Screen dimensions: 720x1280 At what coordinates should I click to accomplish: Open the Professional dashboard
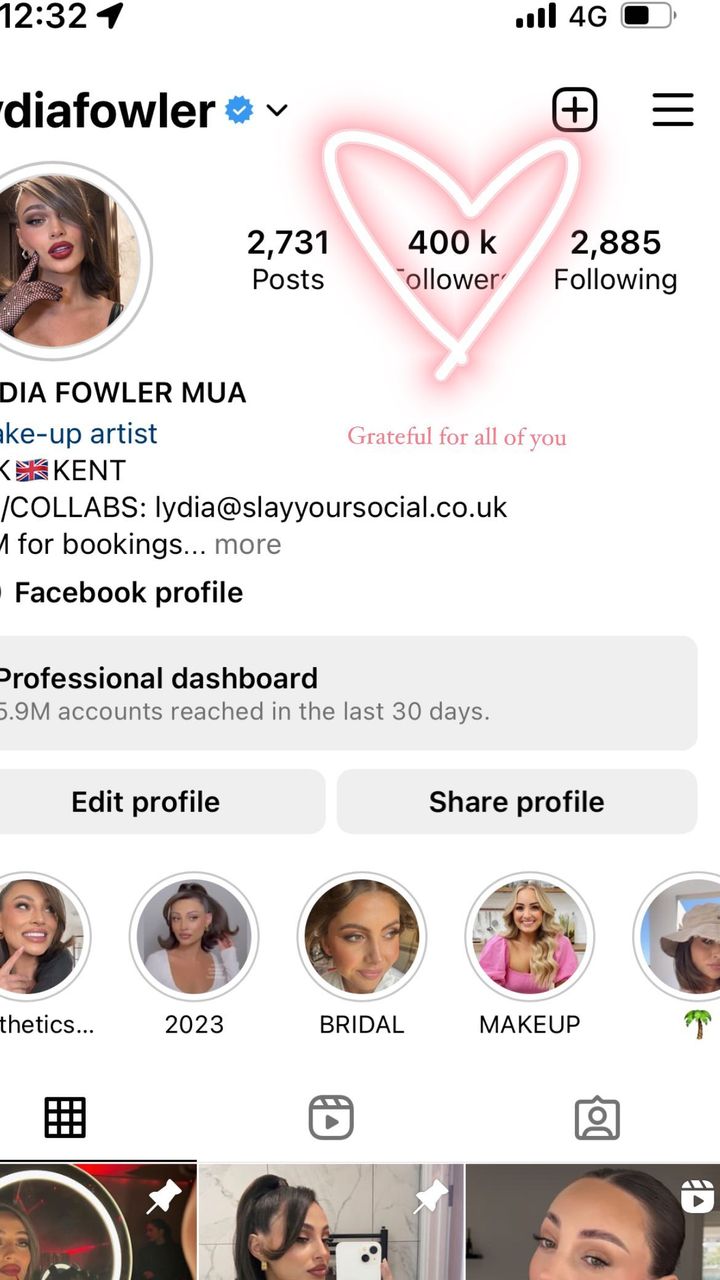pyautogui.click(x=346, y=693)
